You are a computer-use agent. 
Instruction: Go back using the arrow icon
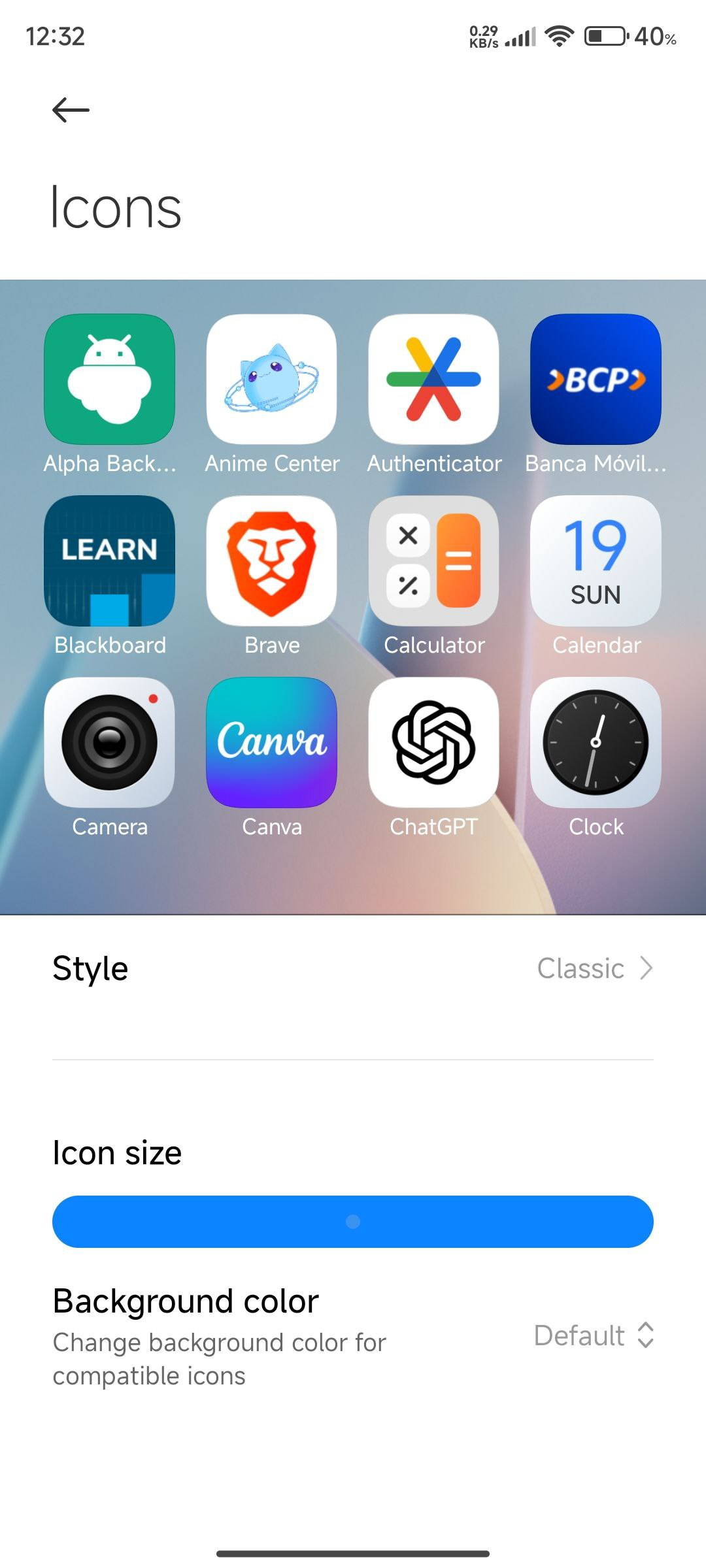(71, 110)
